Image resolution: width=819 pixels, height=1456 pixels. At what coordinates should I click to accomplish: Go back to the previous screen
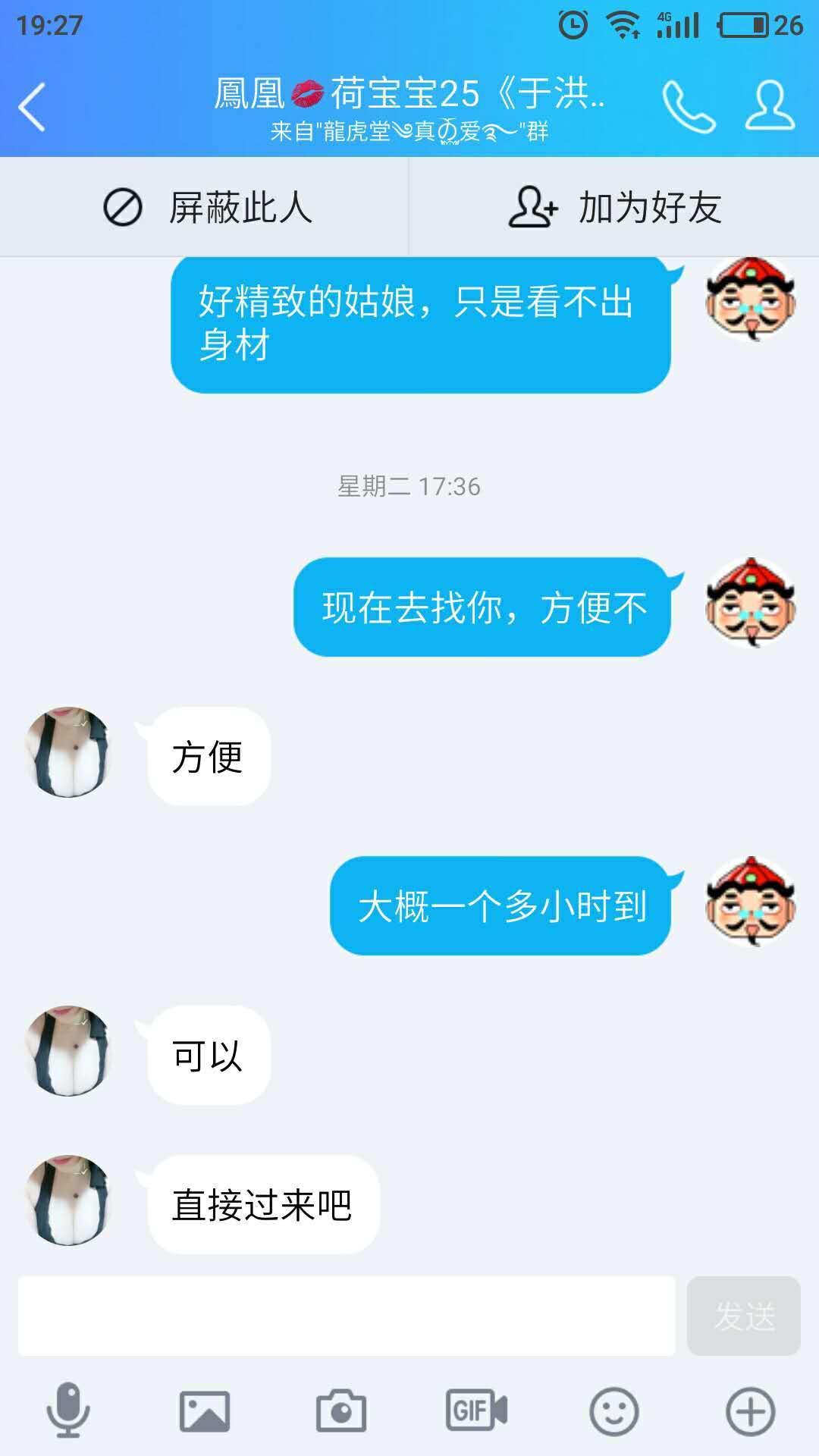pyautogui.click(x=33, y=107)
